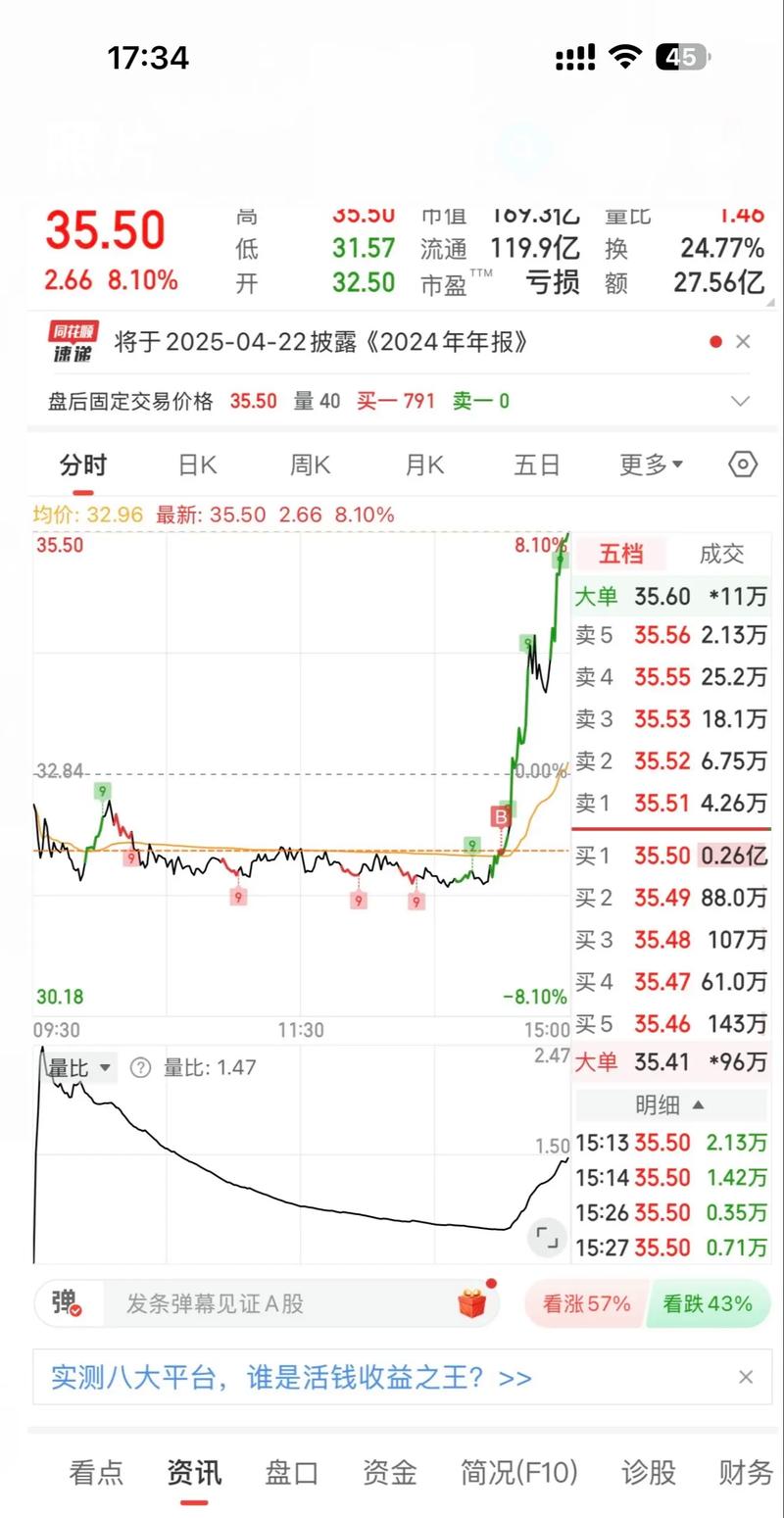The width and height of the screenshot is (784, 1518).
Task: Open the 量比 indicator dropdown
Action: click(x=80, y=1067)
